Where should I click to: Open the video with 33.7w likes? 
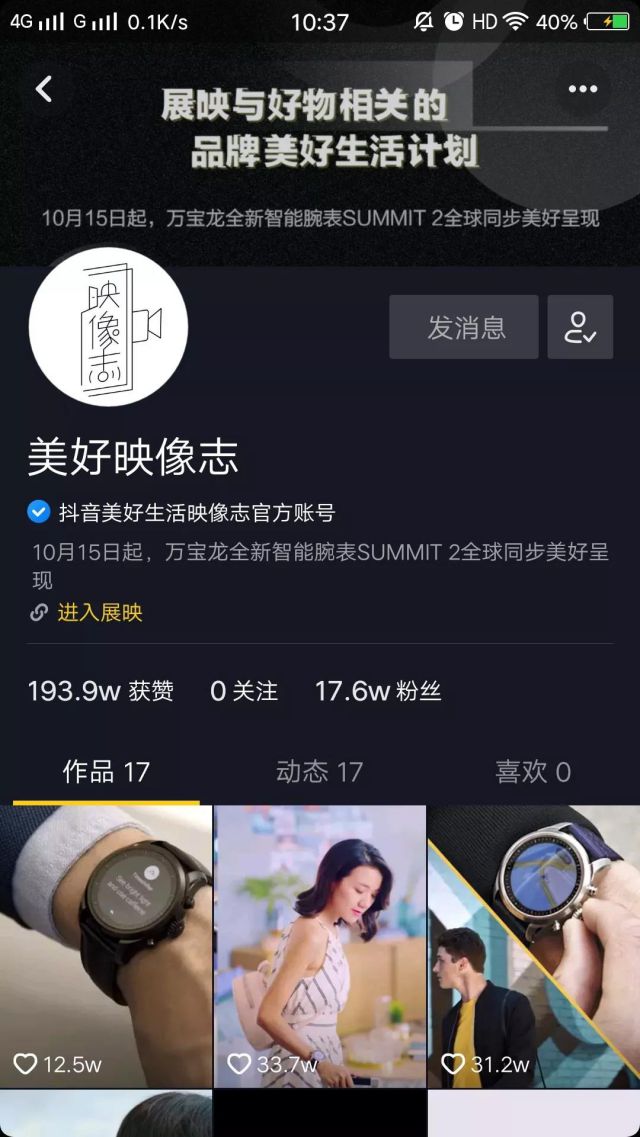tap(320, 945)
